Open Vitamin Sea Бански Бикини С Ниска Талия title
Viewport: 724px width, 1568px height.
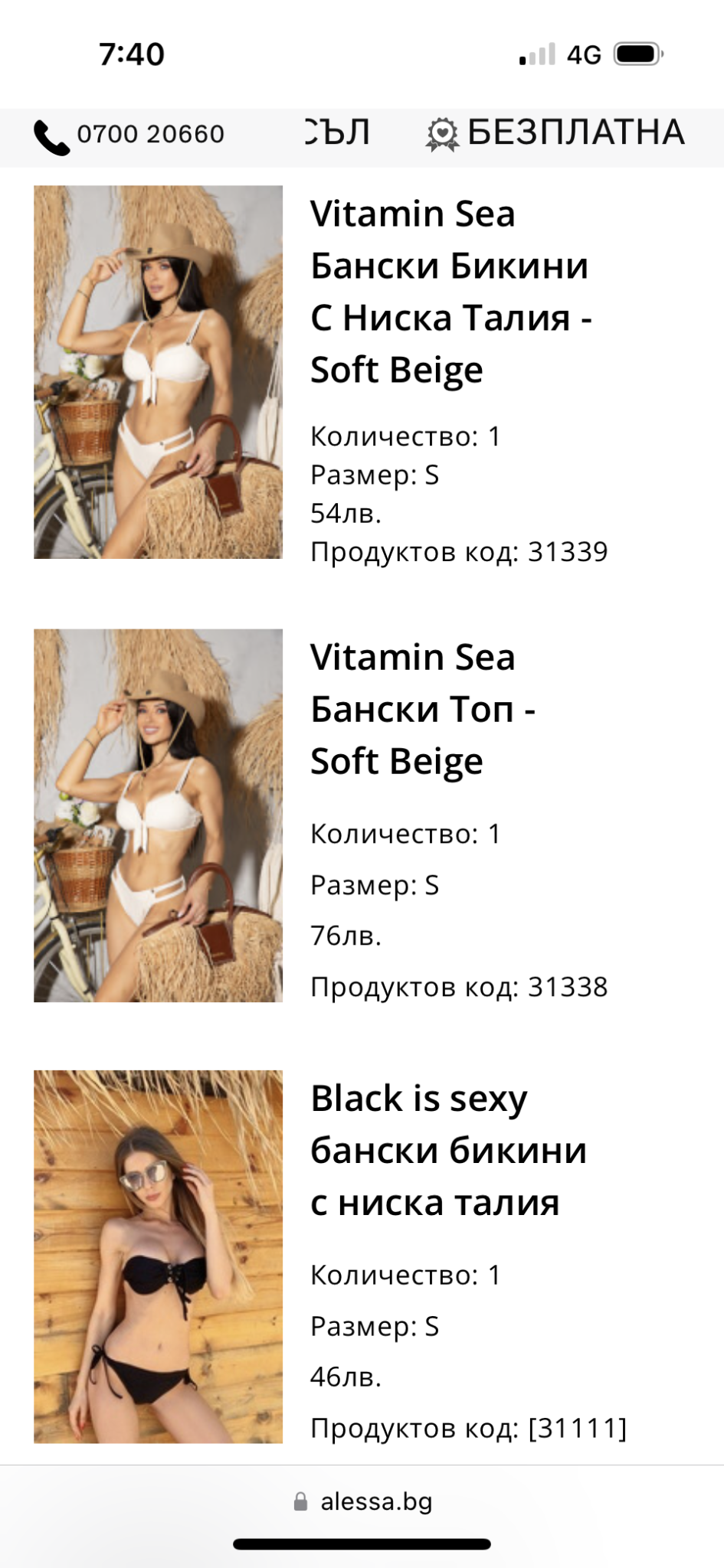pyautogui.click(x=450, y=292)
